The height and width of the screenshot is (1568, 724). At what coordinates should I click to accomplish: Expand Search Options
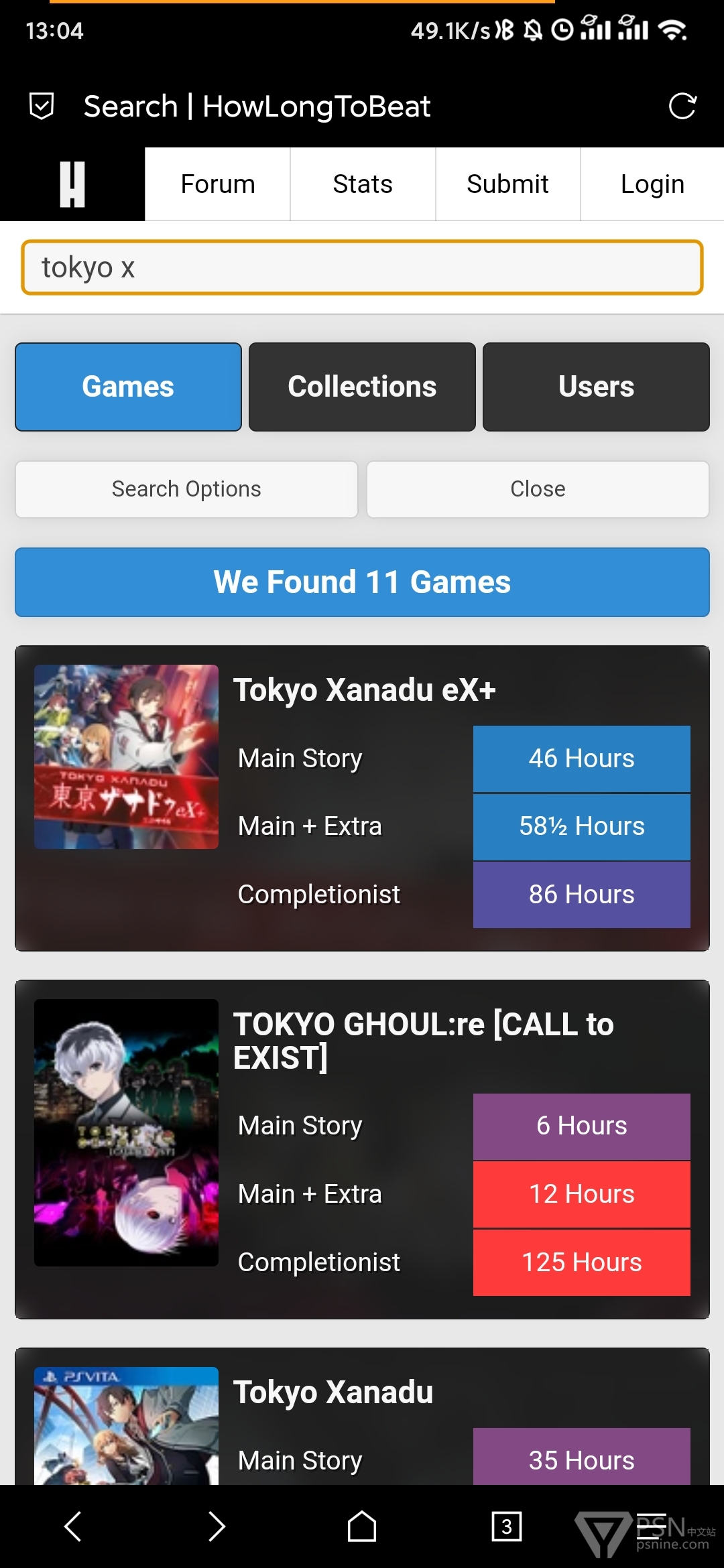[186, 489]
